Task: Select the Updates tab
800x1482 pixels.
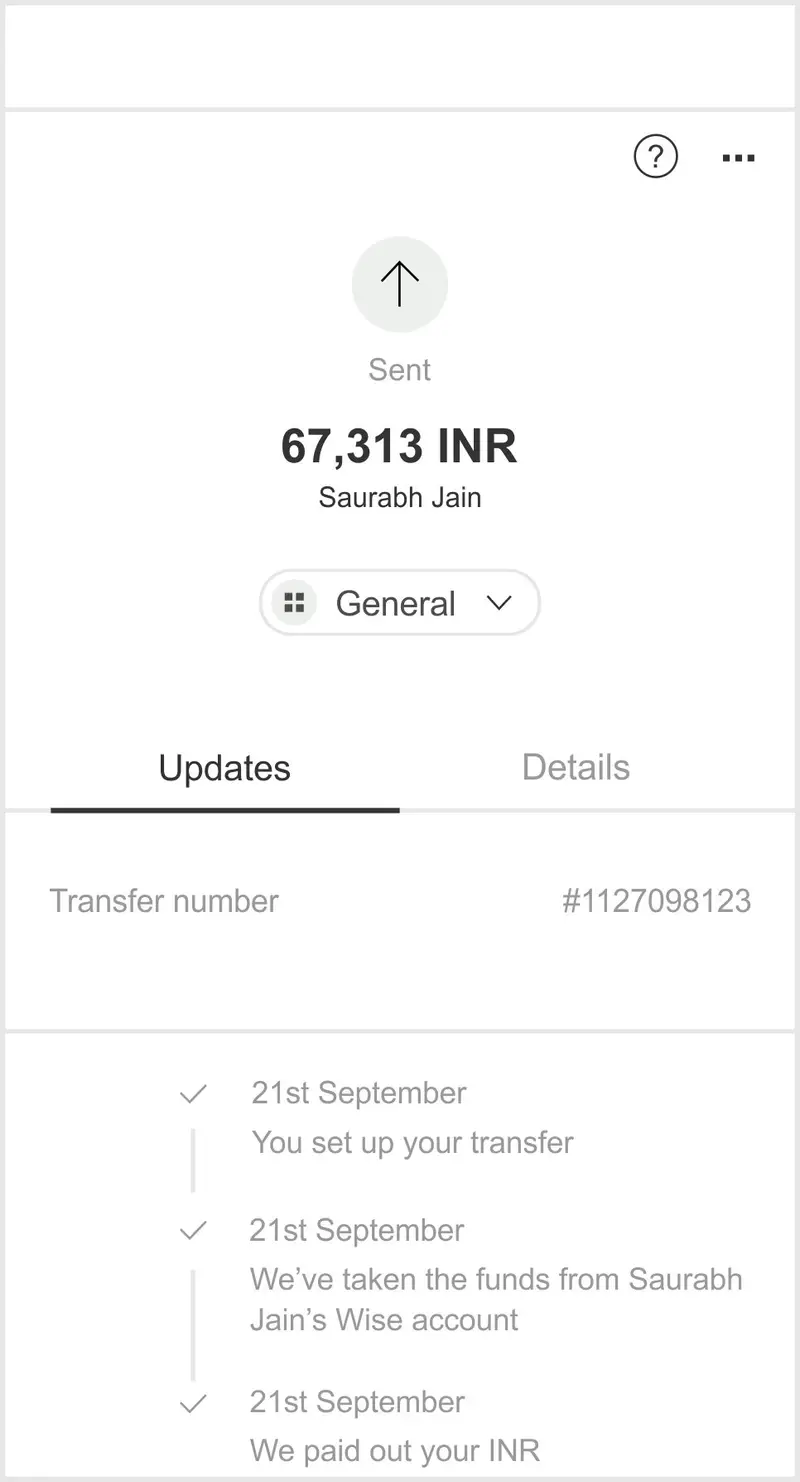Action: 225,769
